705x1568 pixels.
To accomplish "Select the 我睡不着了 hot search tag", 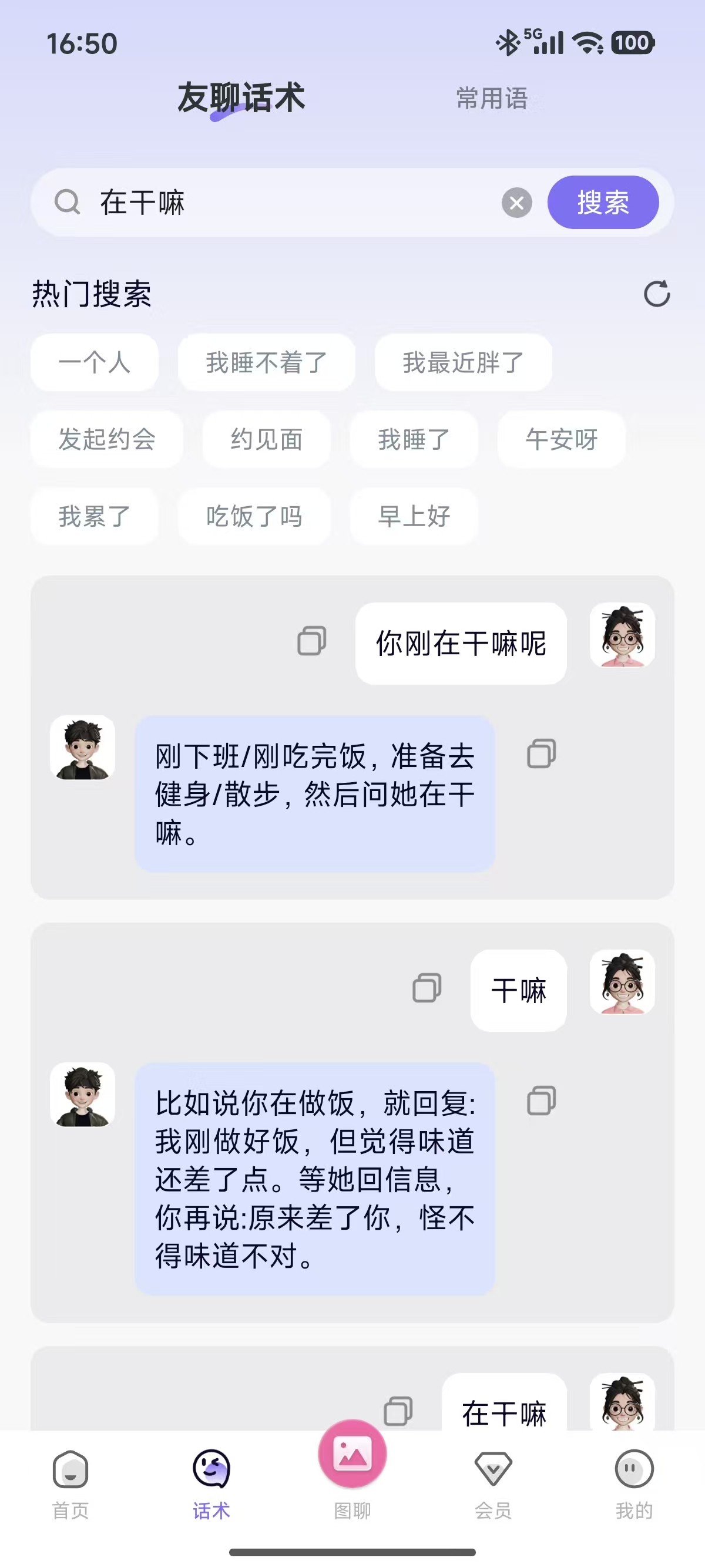I will tap(266, 362).
